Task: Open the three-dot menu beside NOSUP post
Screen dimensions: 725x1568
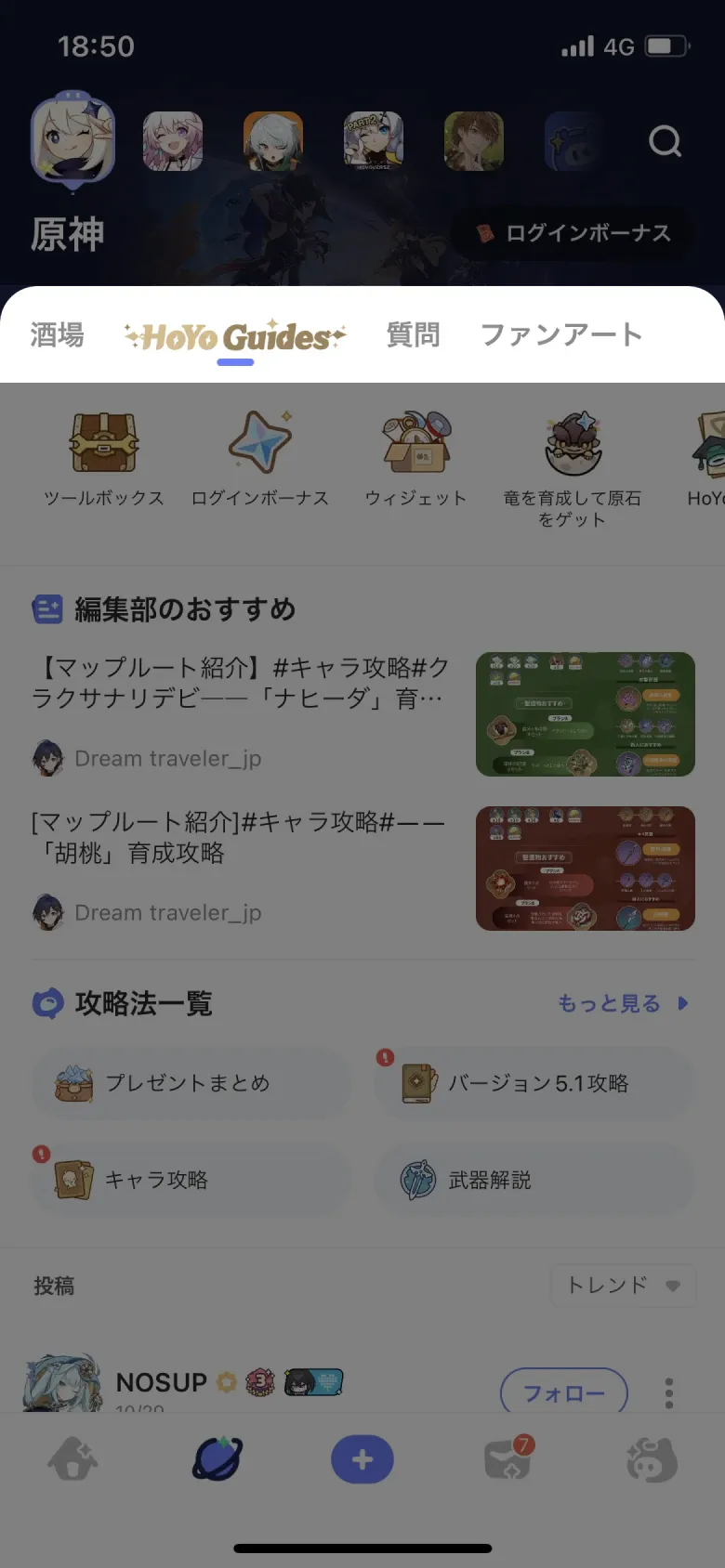Action: [x=667, y=1392]
